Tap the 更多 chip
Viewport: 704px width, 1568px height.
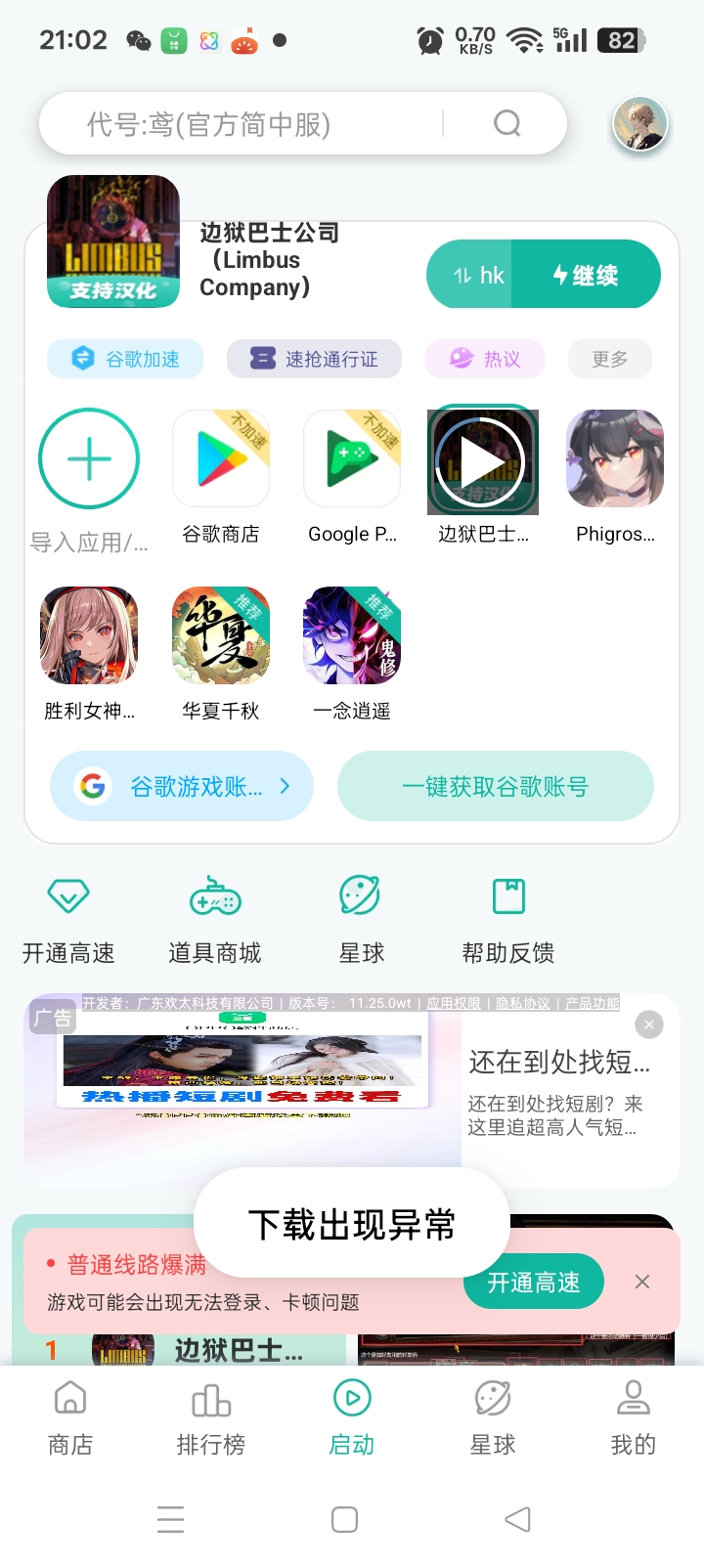click(x=609, y=359)
